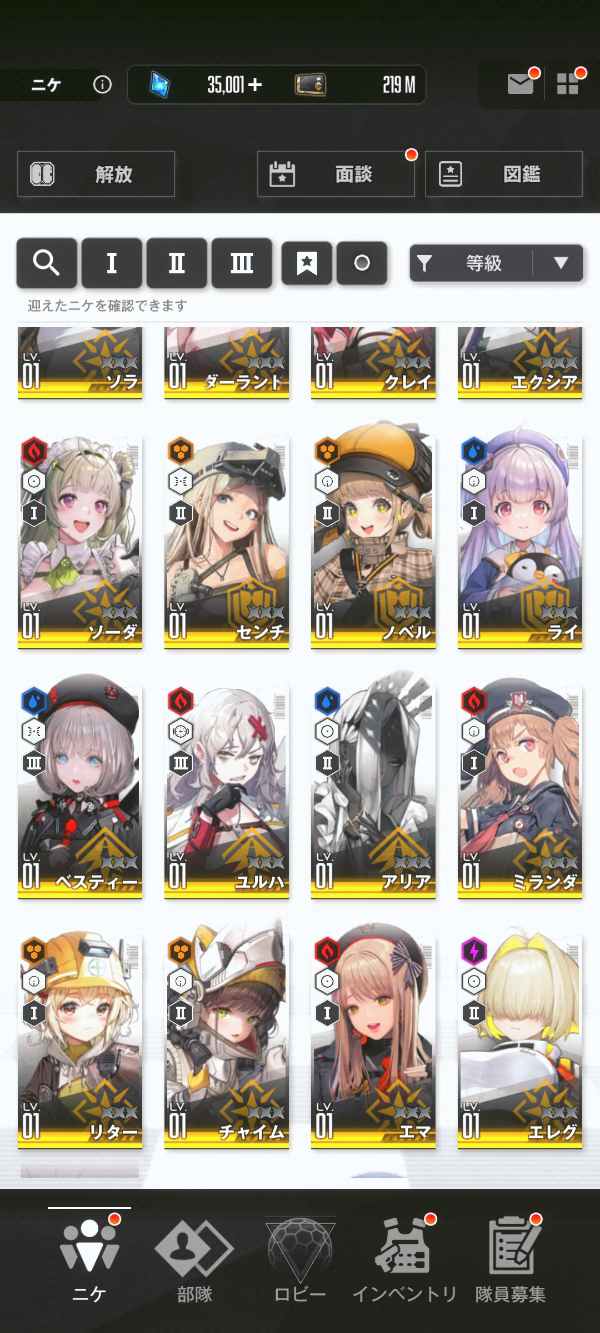Open the 等級 sort dropdown
This screenshot has height=1333, width=600.
click(496, 263)
